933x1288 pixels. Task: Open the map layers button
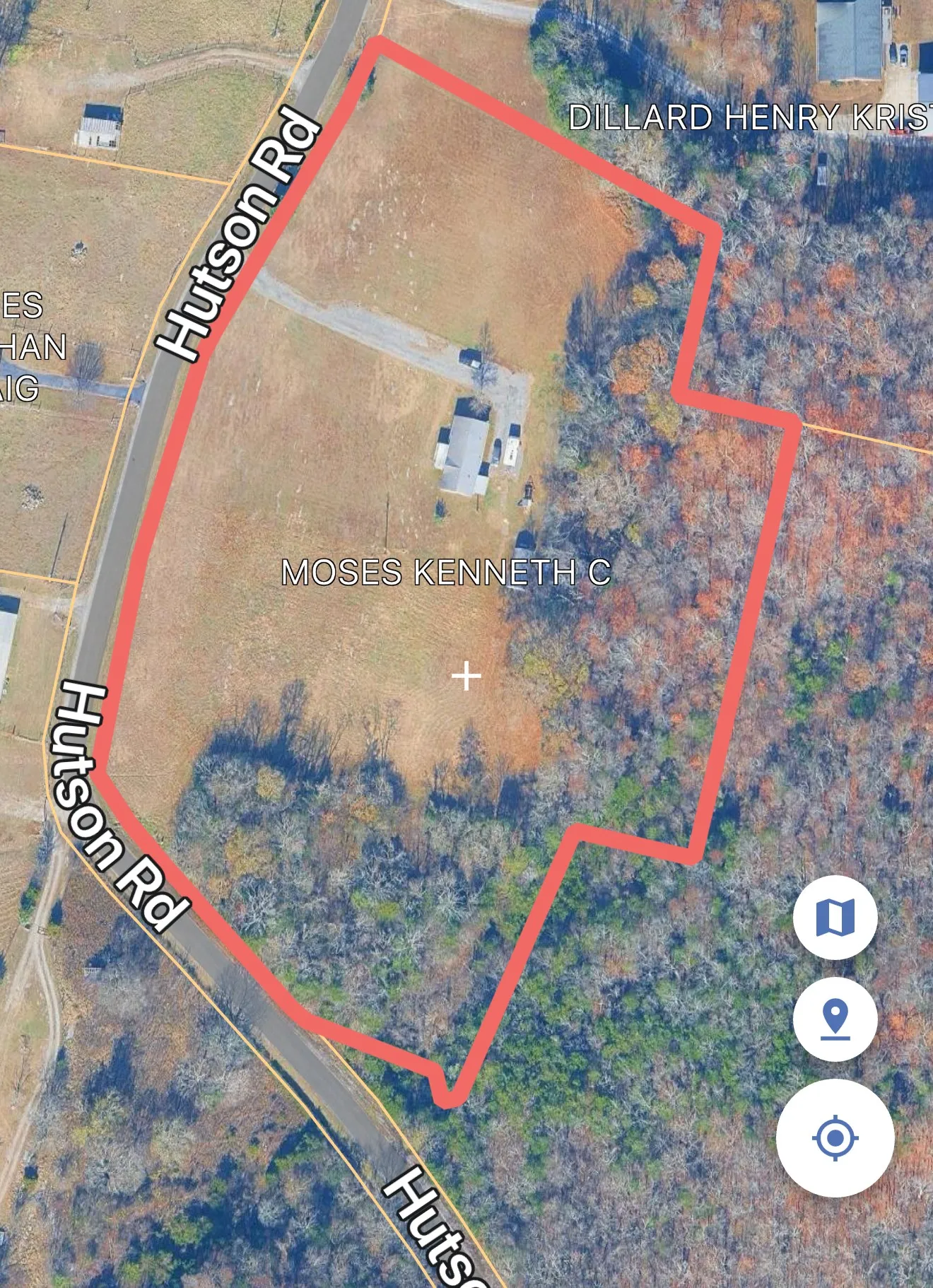click(835, 917)
